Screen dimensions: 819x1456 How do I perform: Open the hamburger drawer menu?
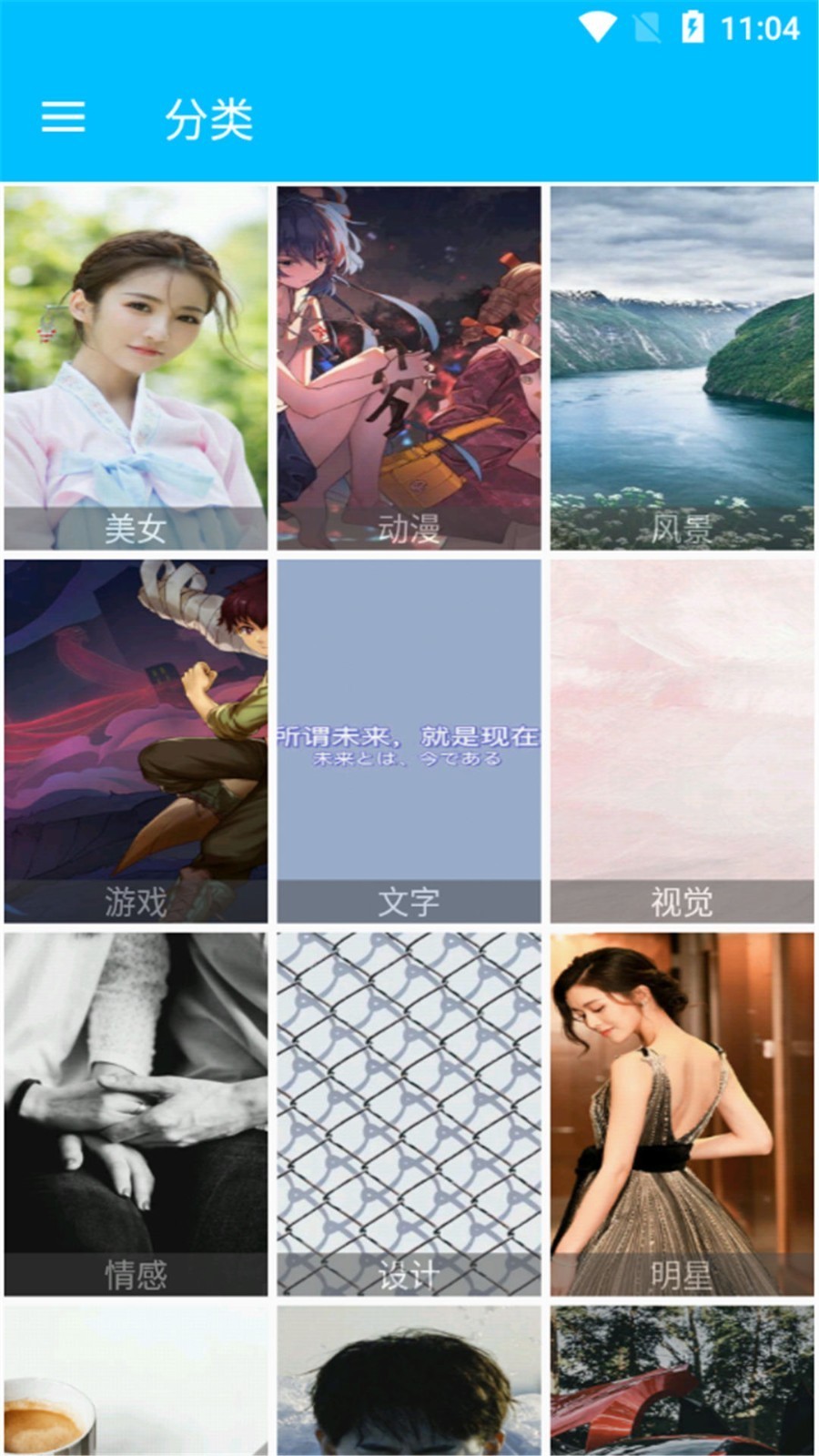point(63,117)
